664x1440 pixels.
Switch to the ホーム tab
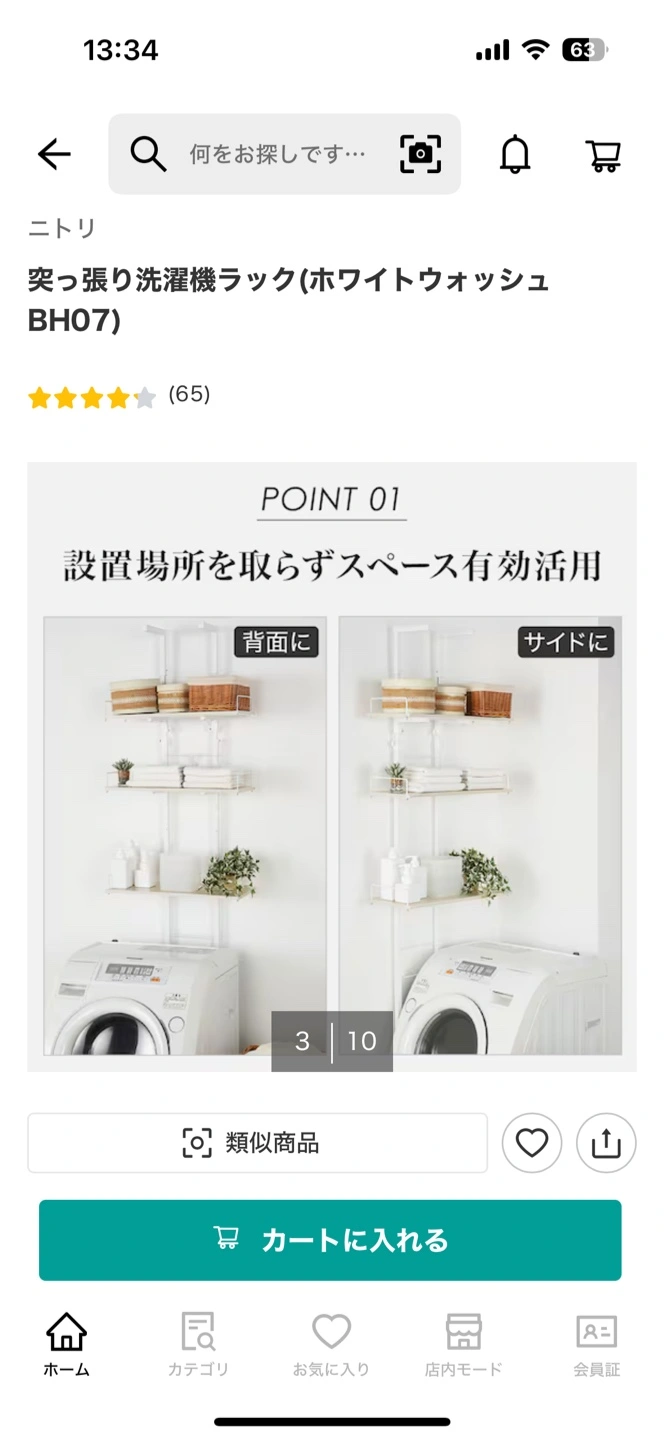point(66,1345)
